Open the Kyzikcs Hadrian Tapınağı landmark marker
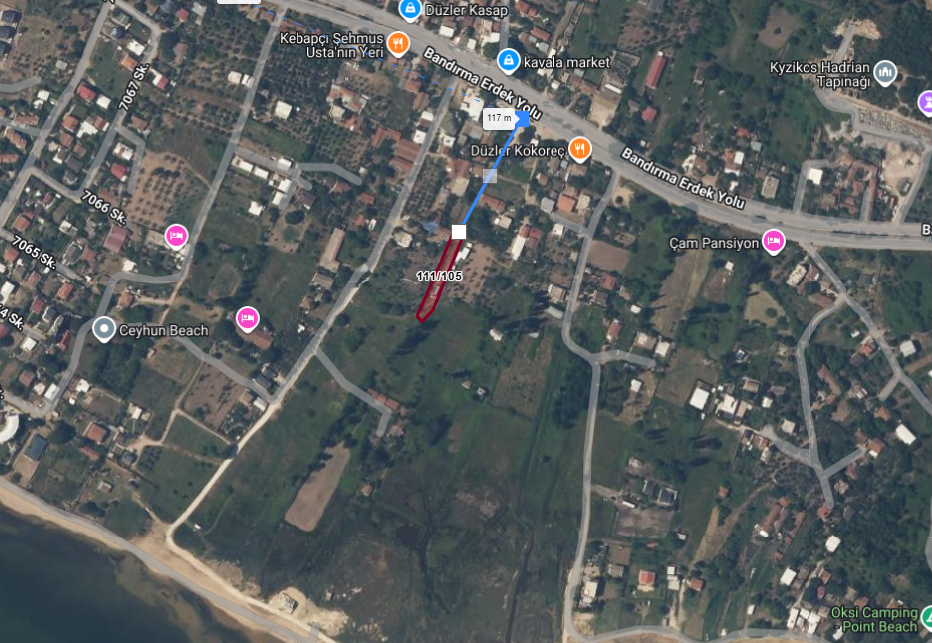This screenshot has height=643, width=932. click(885, 72)
